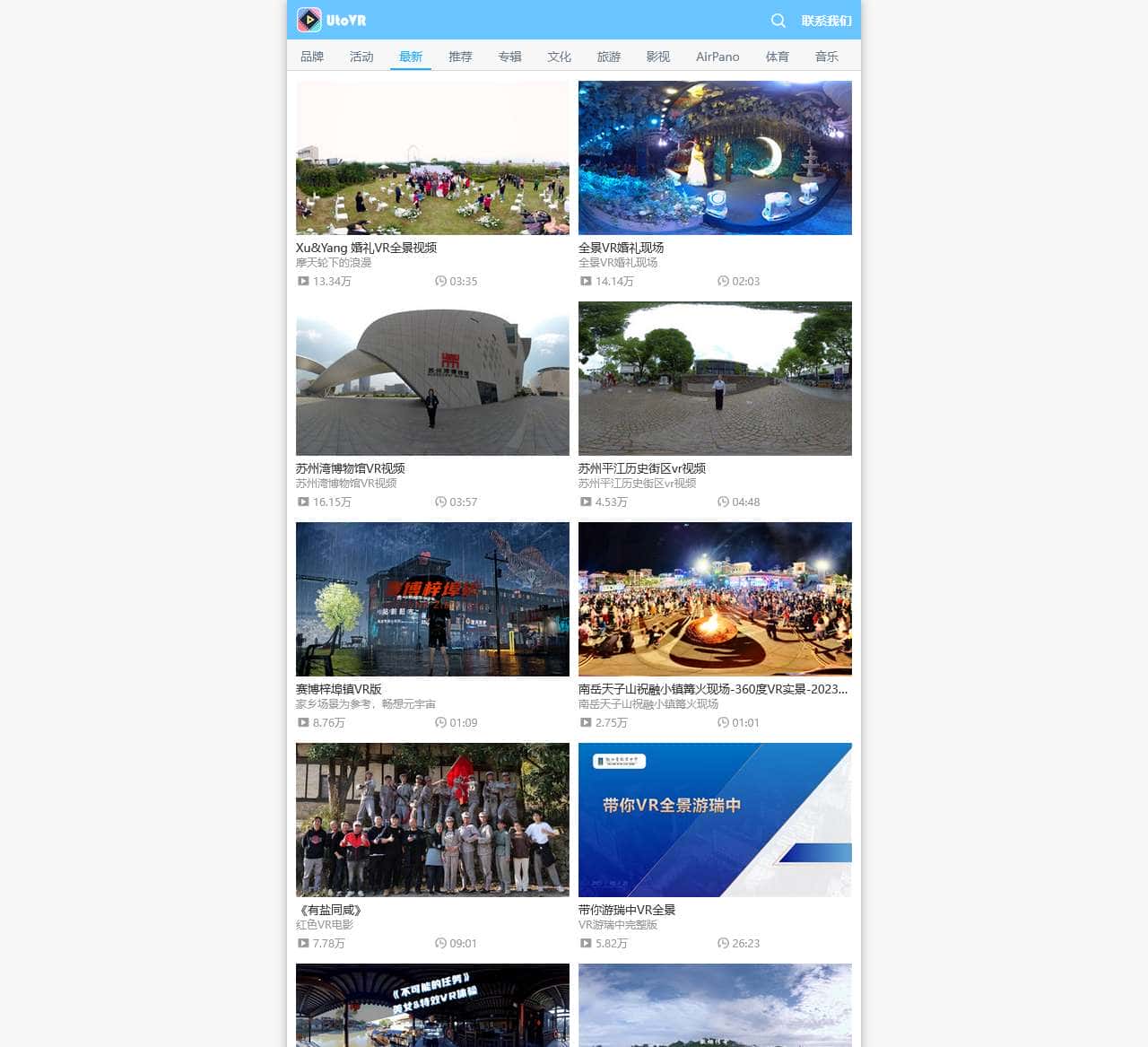Open 苏州湾博物馆VR视频 card
The width and height of the screenshot is (1148, 1047).
[432, 379]
